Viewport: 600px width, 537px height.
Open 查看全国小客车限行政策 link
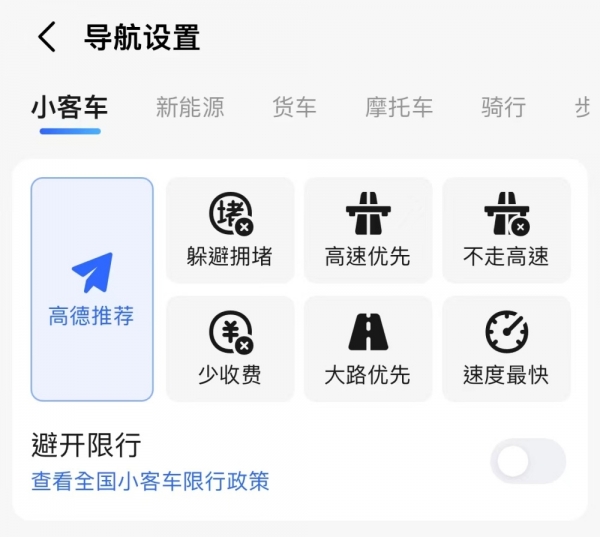[x=150, y=482]
